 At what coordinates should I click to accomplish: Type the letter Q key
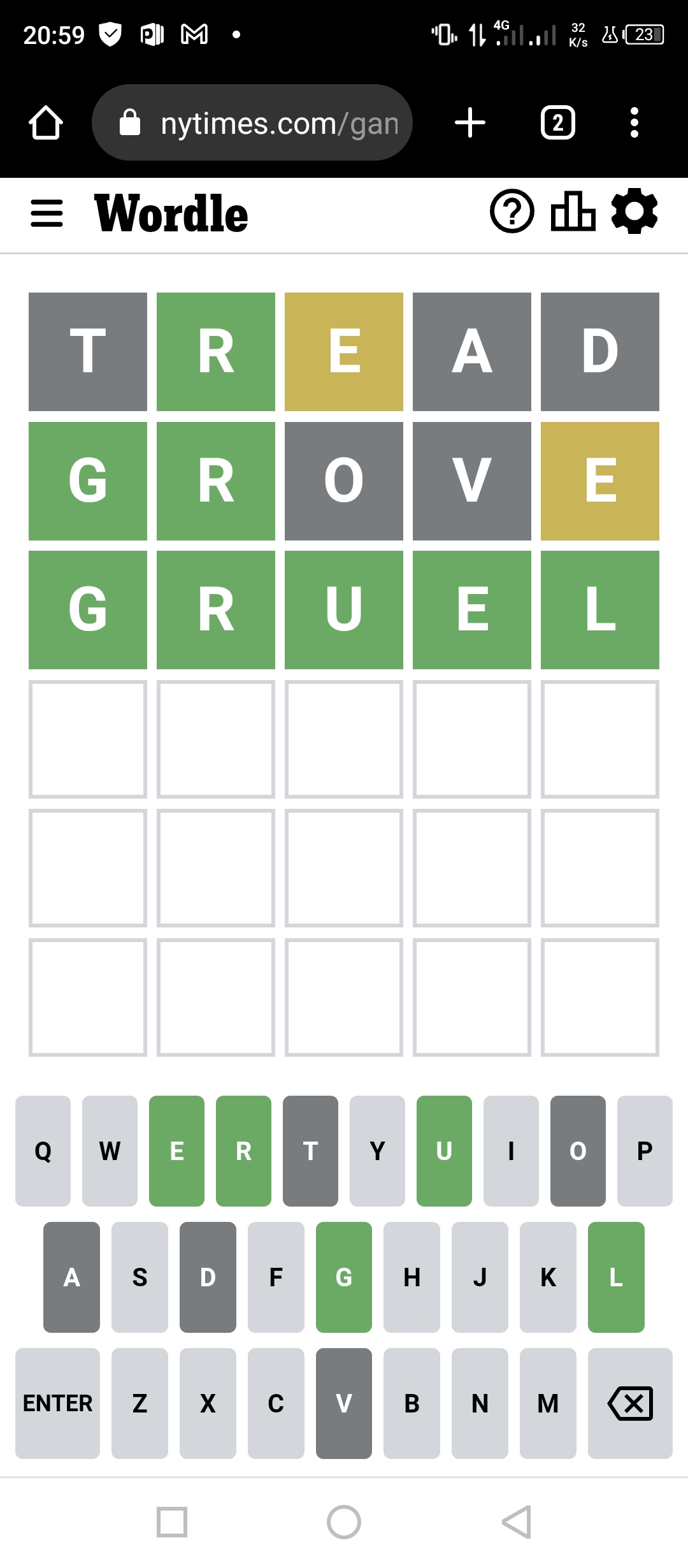[43, 1151]
